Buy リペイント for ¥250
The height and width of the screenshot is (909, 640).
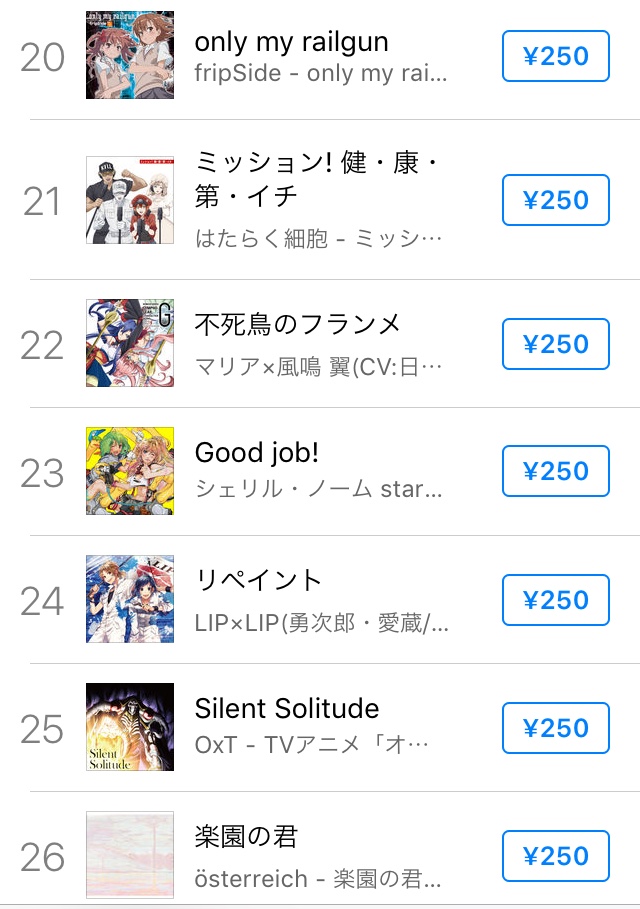555,600
